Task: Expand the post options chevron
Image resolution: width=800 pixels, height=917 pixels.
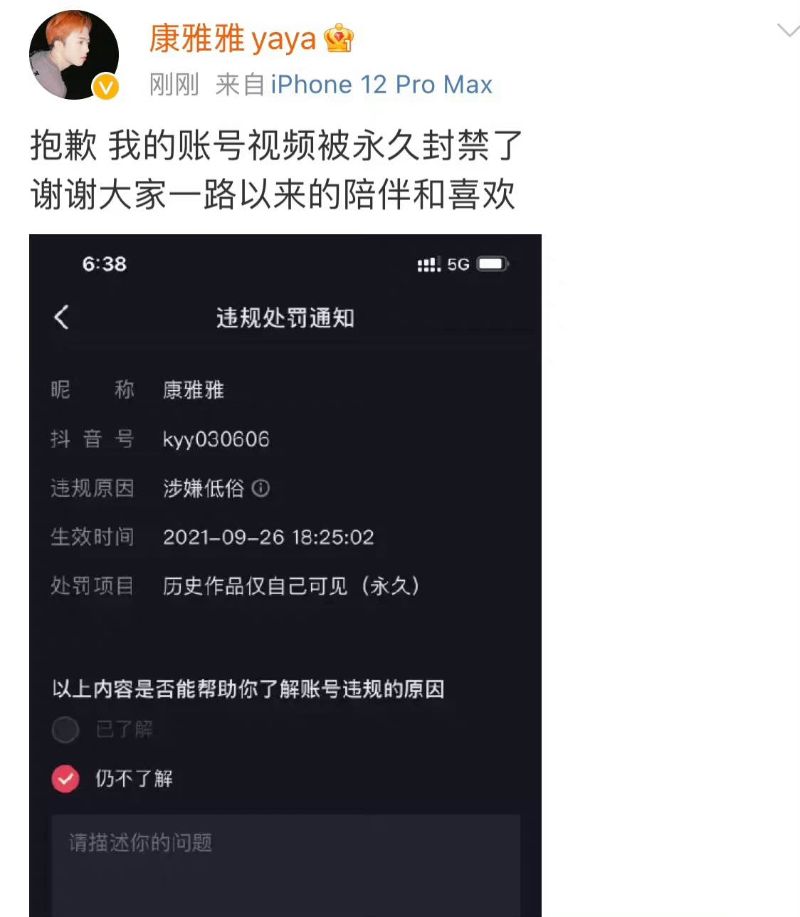Action: pos(788,30)
